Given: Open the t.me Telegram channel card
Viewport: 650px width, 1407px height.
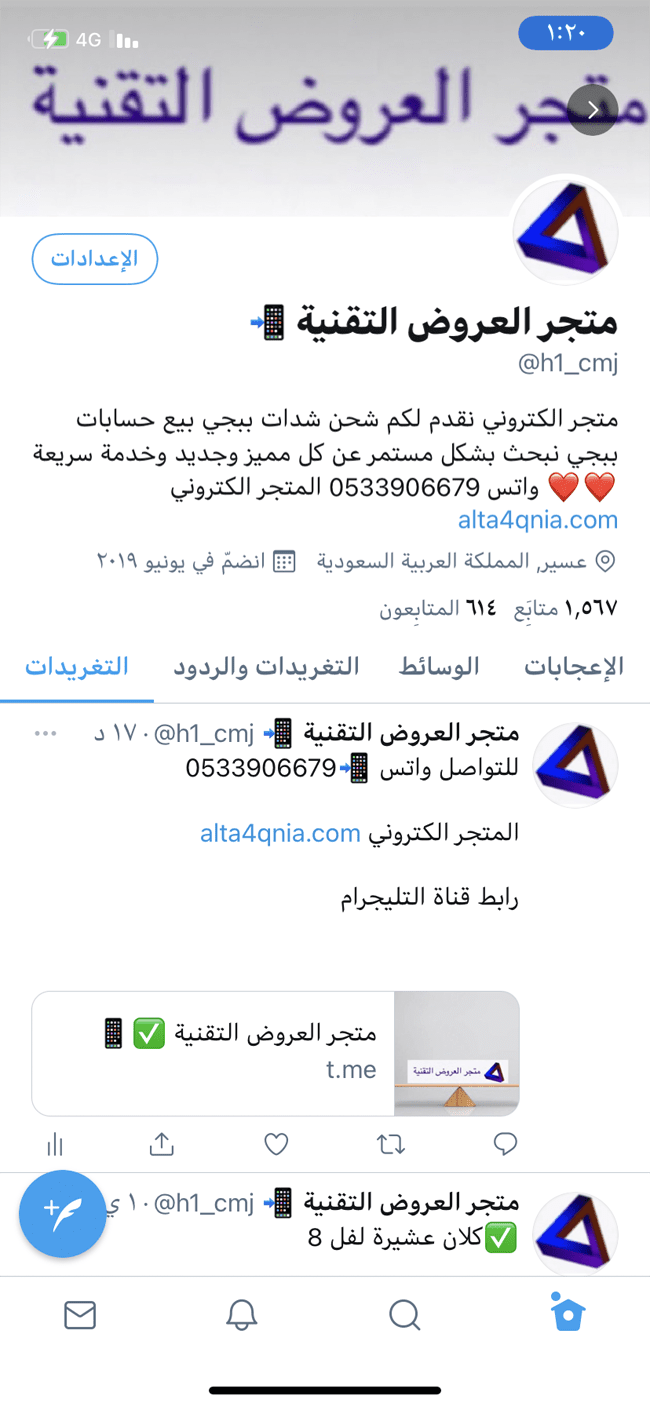Looking at the screenshot, I should coord(275,1053).
